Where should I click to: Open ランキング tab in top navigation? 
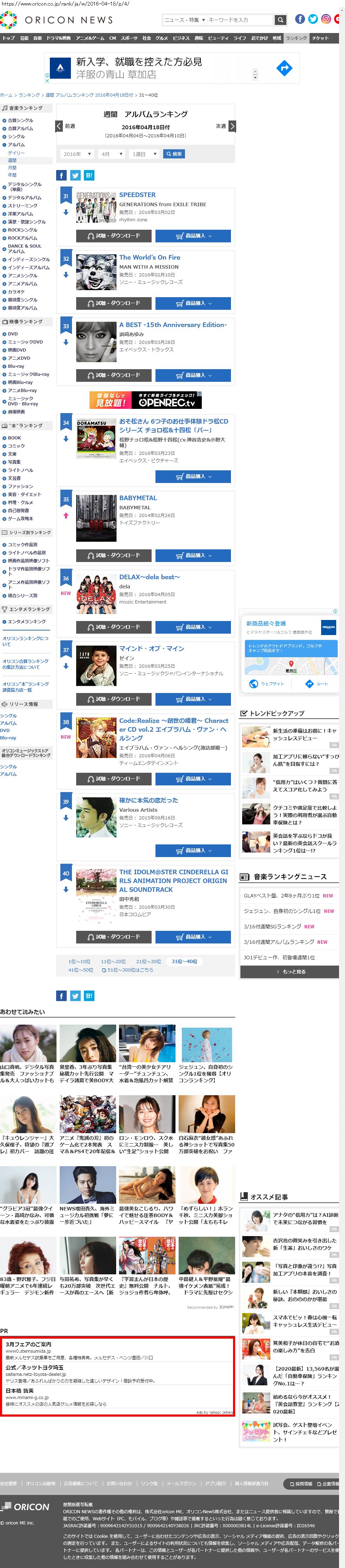pos(296,38)
